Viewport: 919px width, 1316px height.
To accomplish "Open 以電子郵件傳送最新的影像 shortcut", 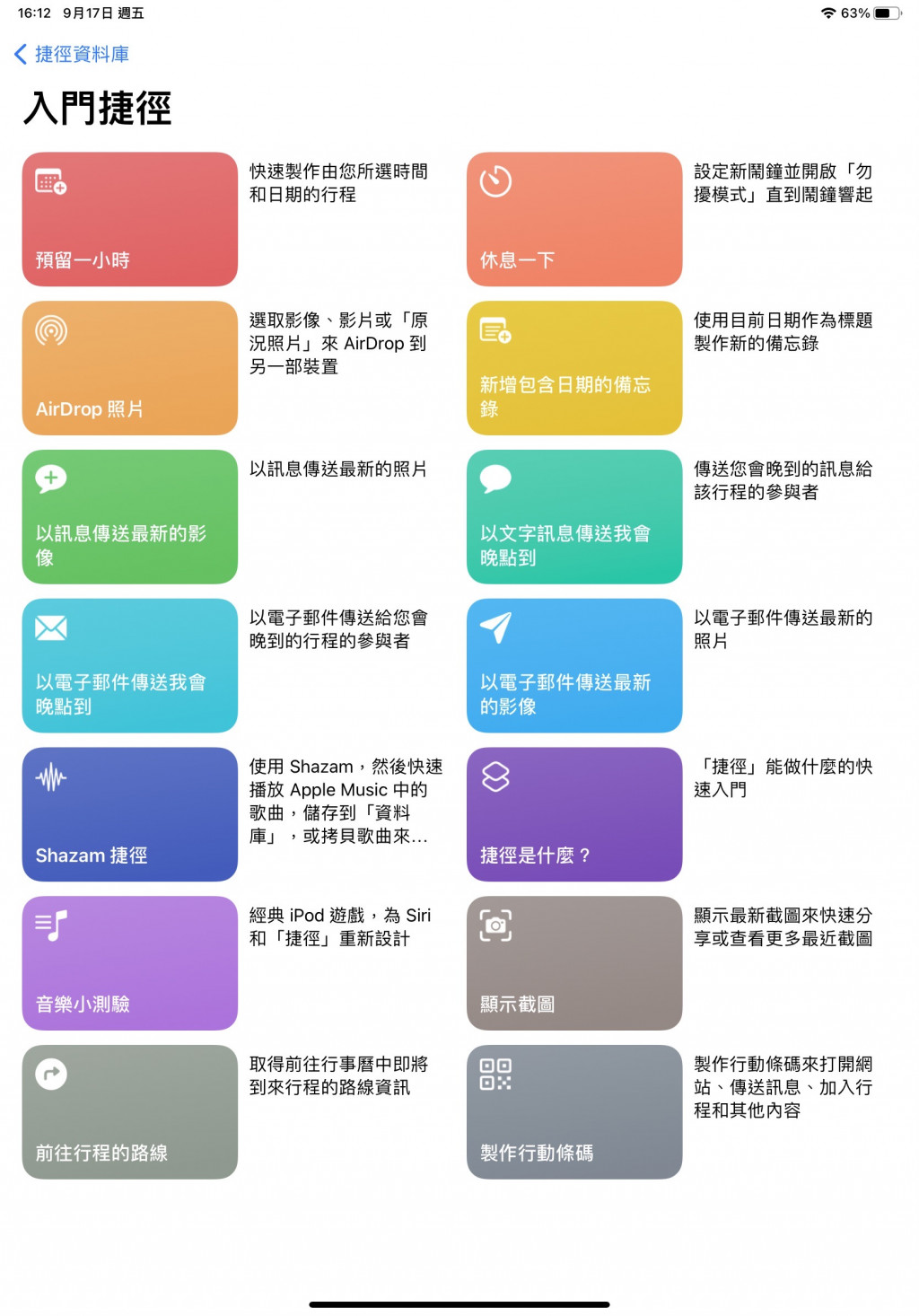I will (574, 665).
